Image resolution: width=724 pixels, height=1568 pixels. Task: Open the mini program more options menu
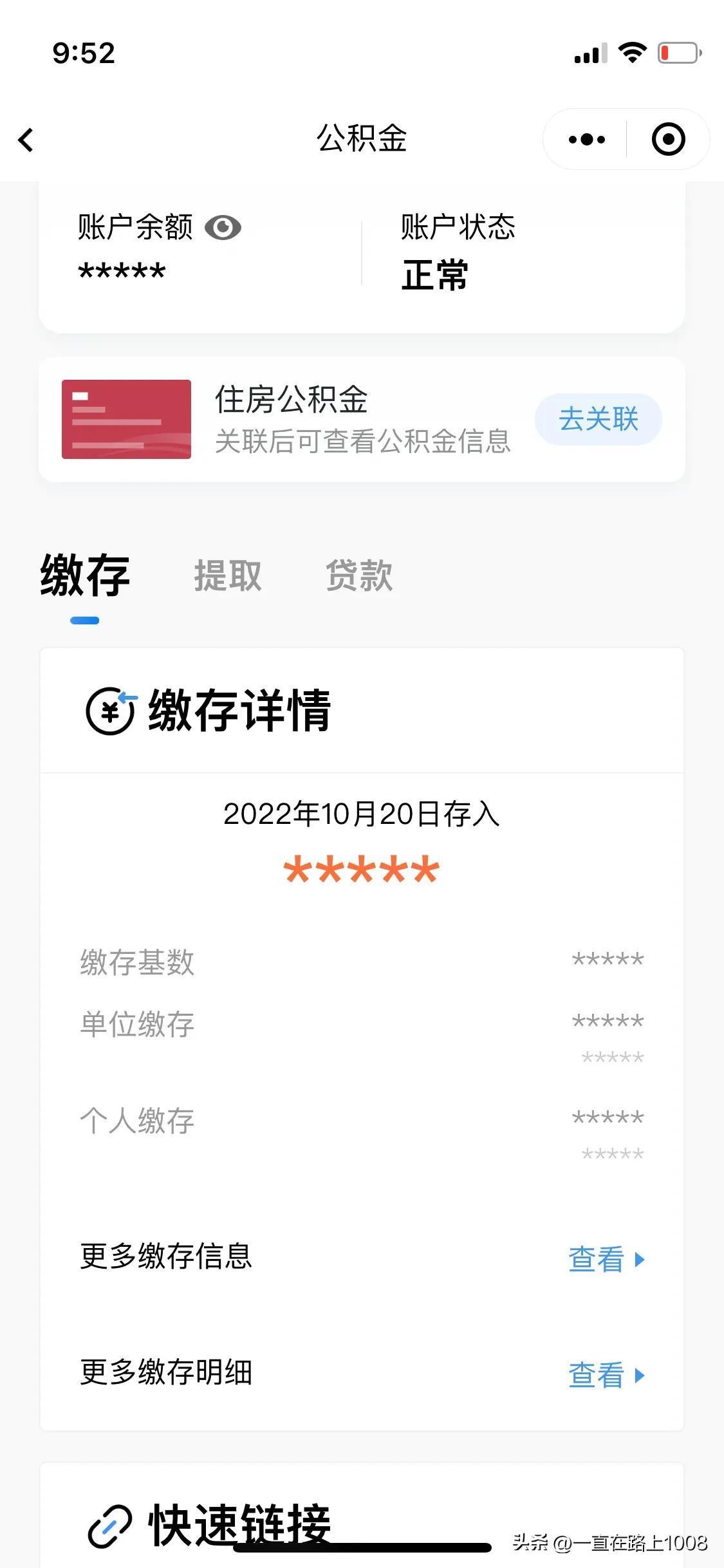point(586,140)
